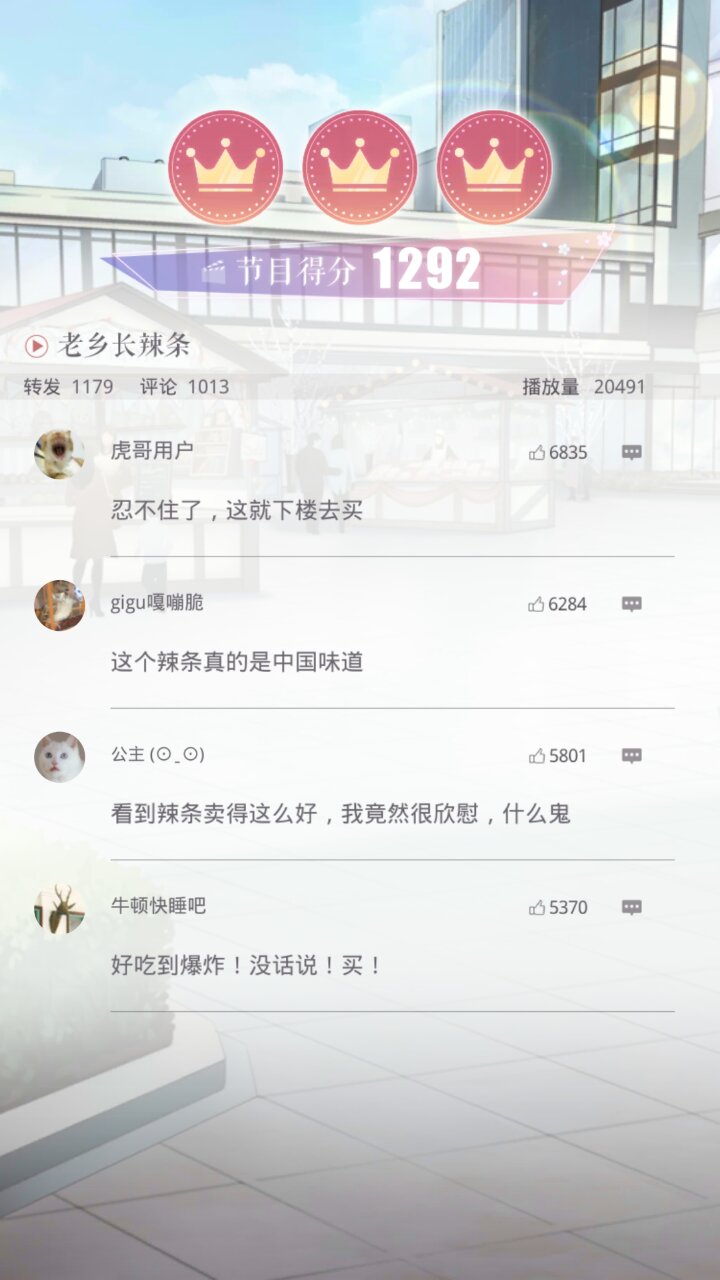Like 牛顿快睡吧's comment
720x1280 pixels.
tap(538, 908)
